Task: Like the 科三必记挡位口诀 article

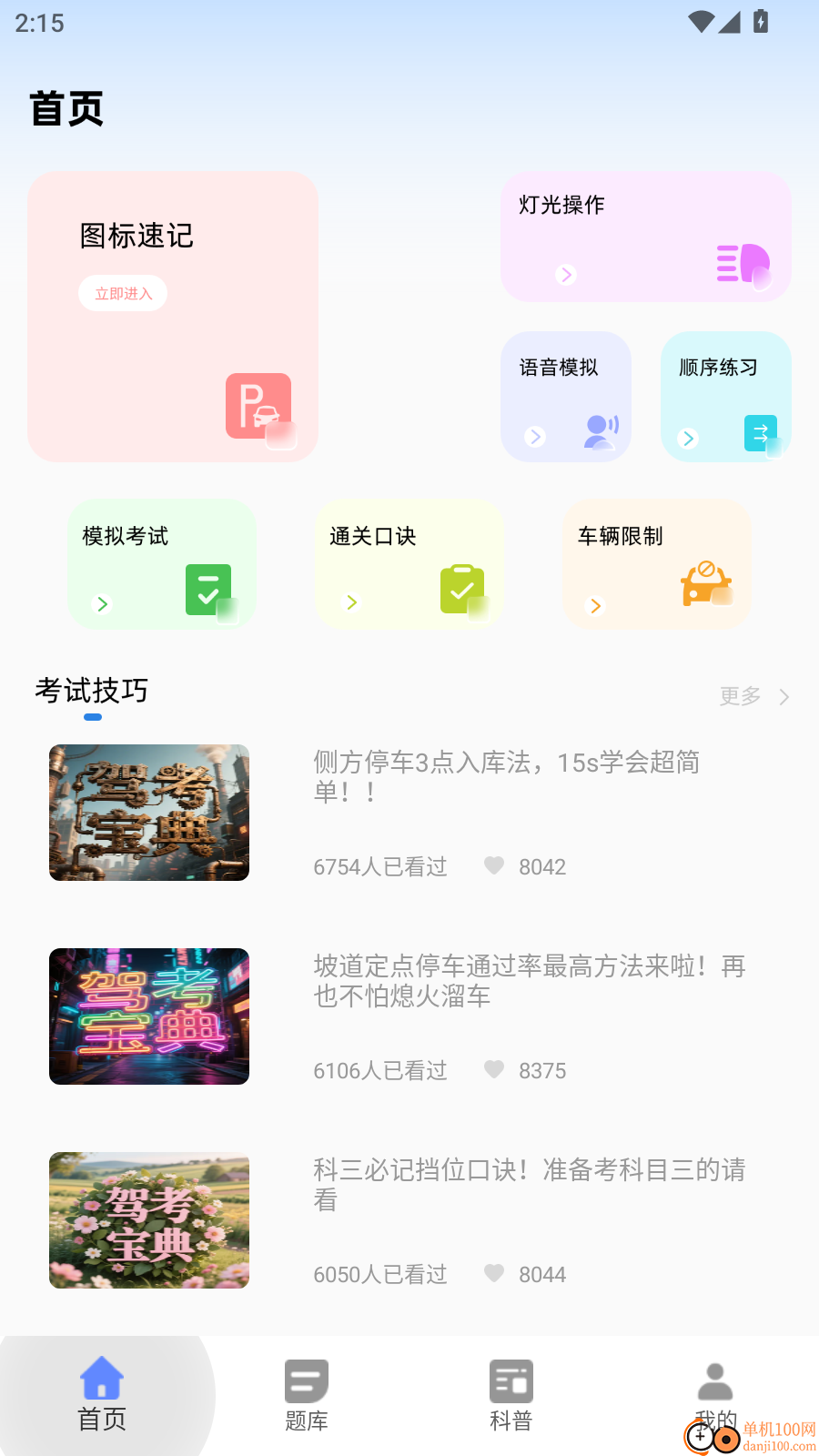Action: coord(494,1274)
